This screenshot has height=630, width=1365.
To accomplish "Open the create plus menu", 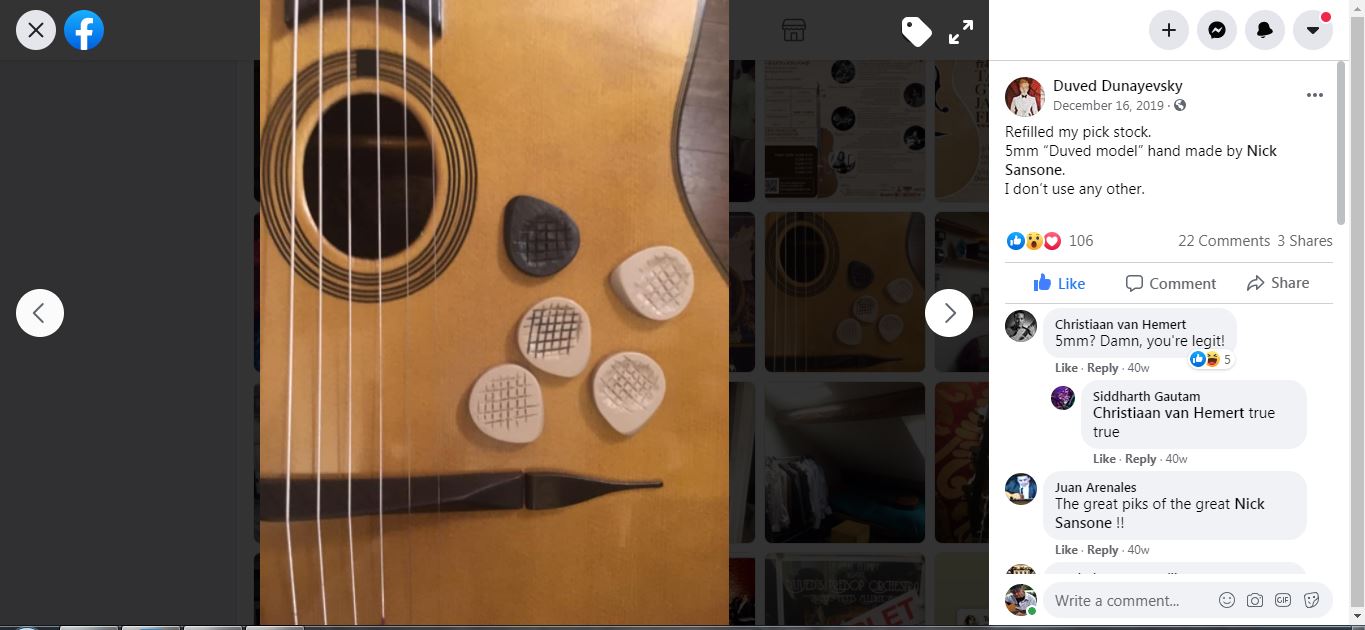I will [1168, 30].
